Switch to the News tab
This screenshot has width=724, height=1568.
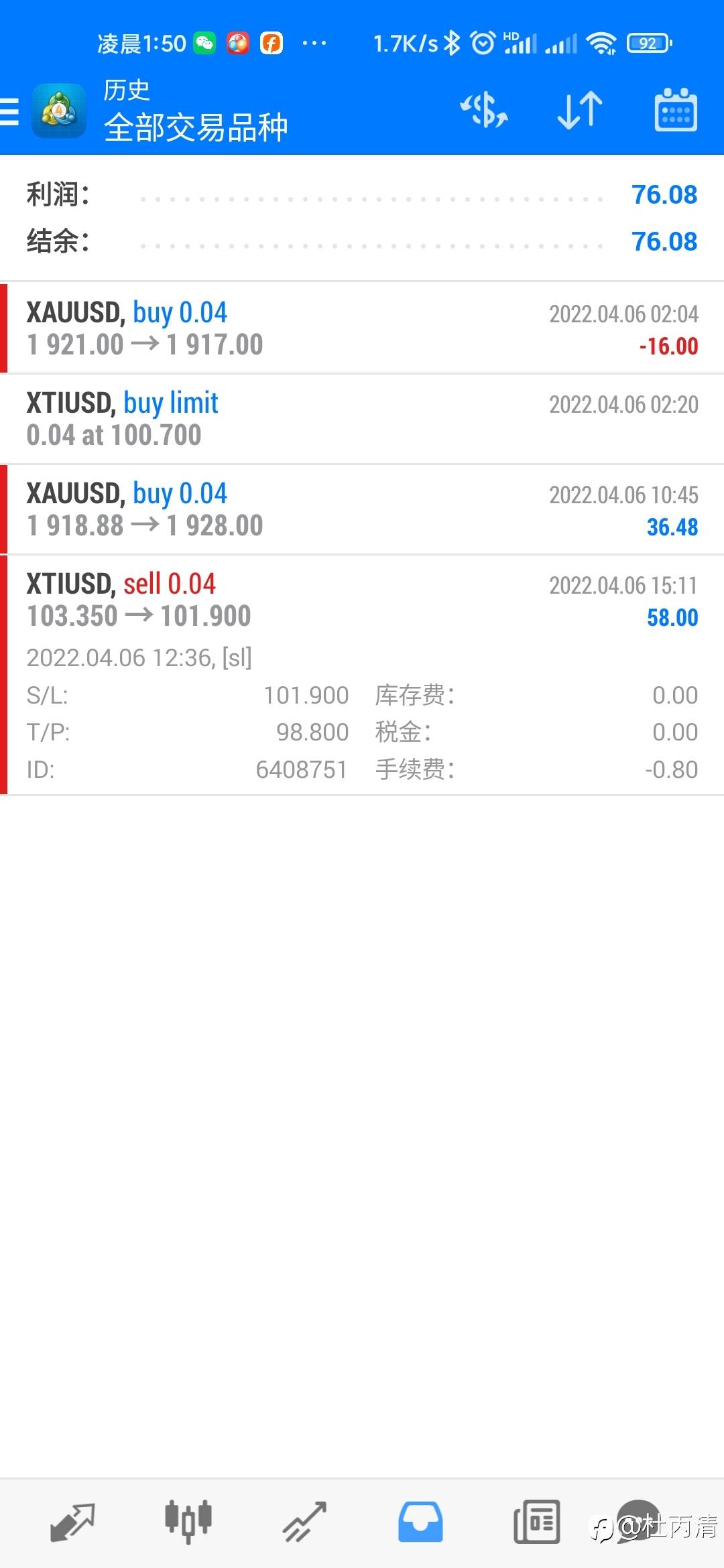[x=536, y=1522]
